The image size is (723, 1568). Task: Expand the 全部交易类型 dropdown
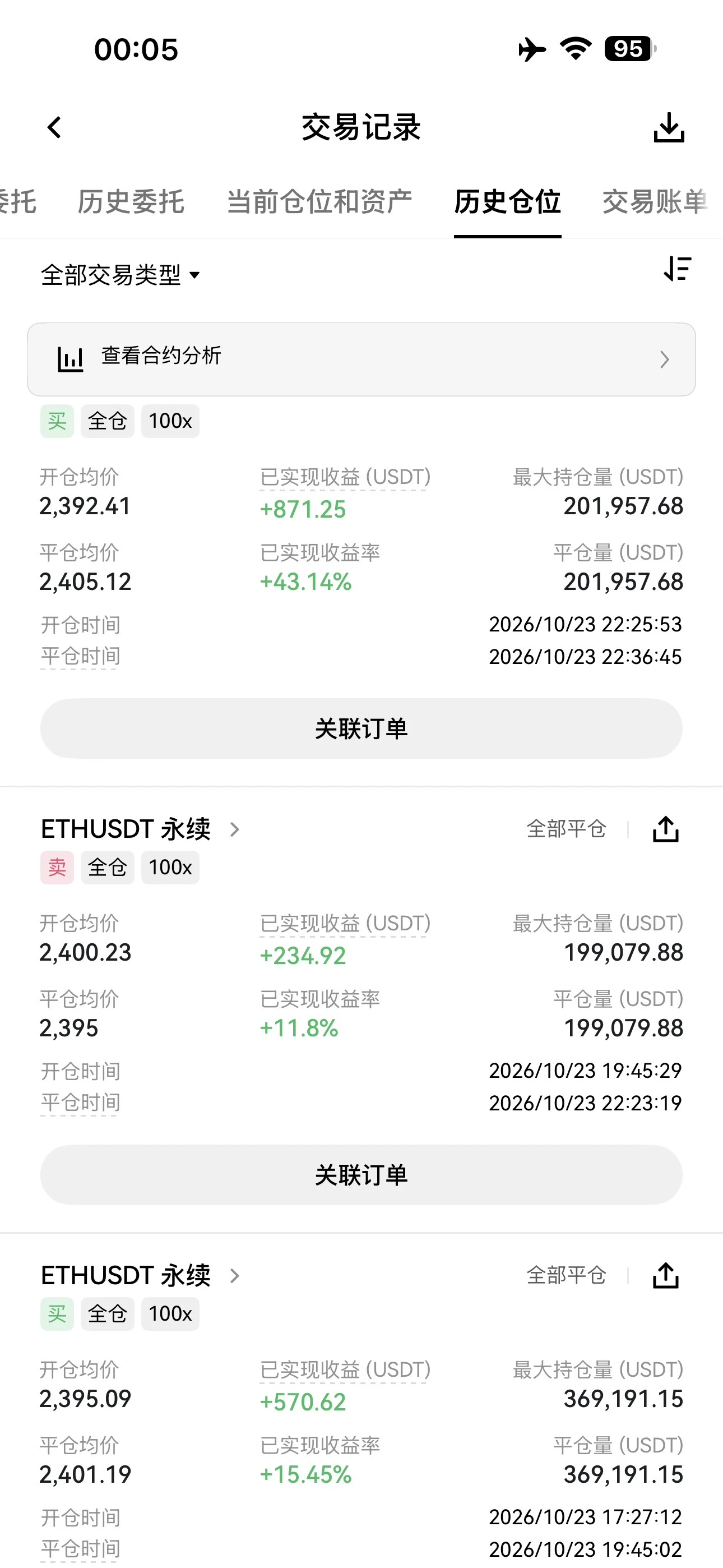click(121, 275)
